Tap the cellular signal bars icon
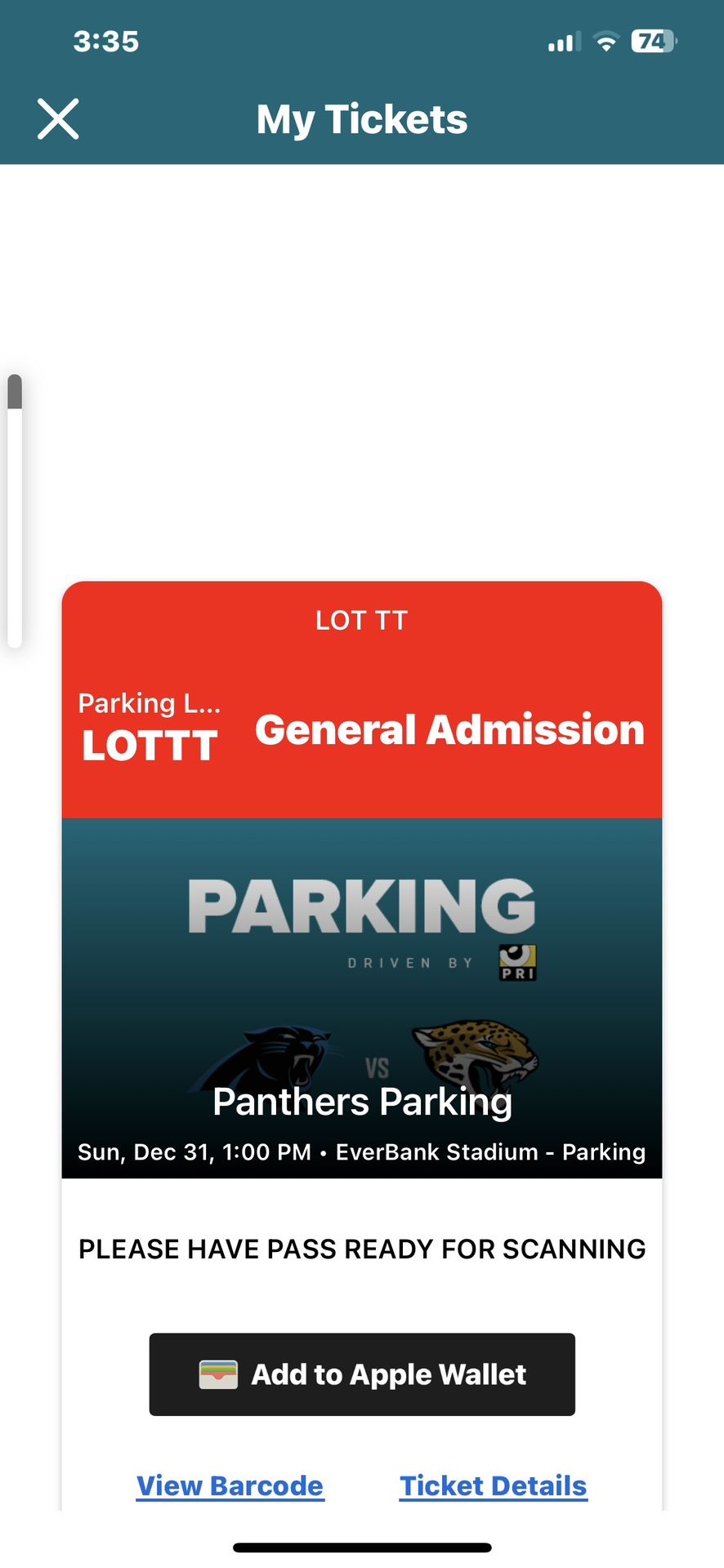Image resolution: width=724 pixels, height=1568 pixels. 561,41
